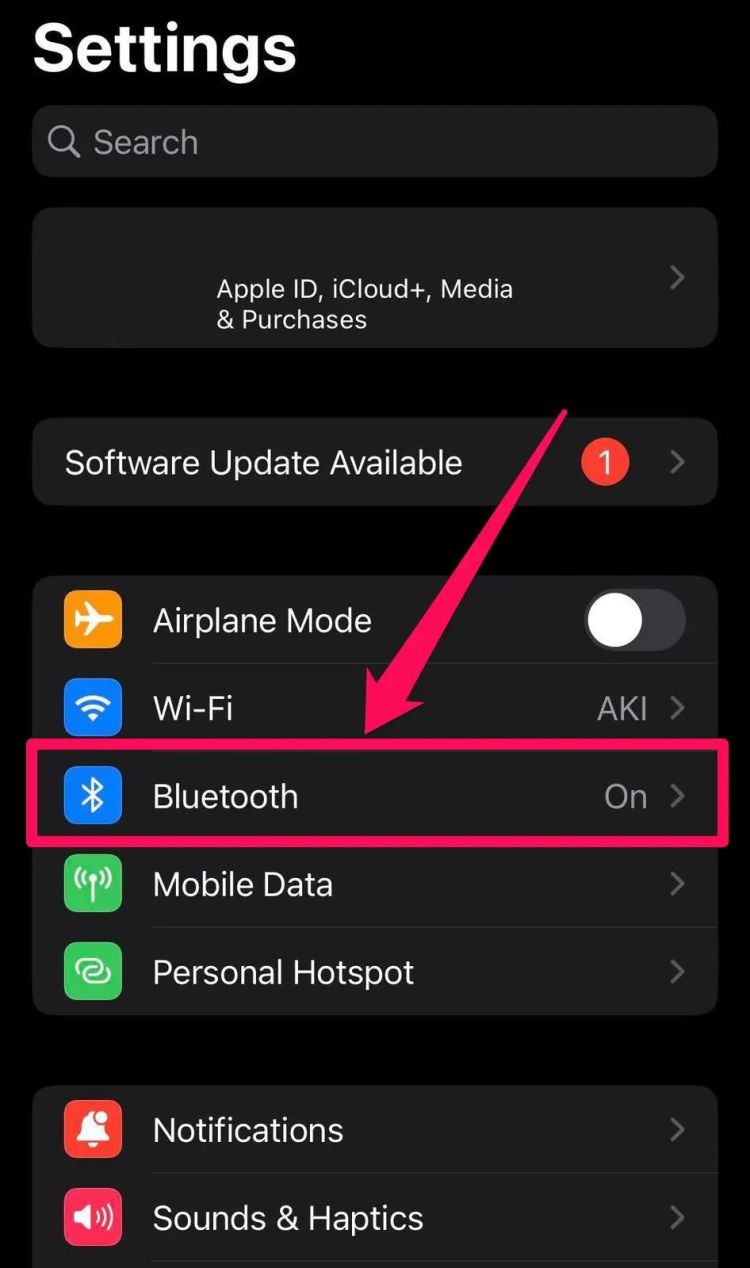Open Apple ID, iCloud+, Media & Purchases
750x1268 pixels.
click(374, 278)
